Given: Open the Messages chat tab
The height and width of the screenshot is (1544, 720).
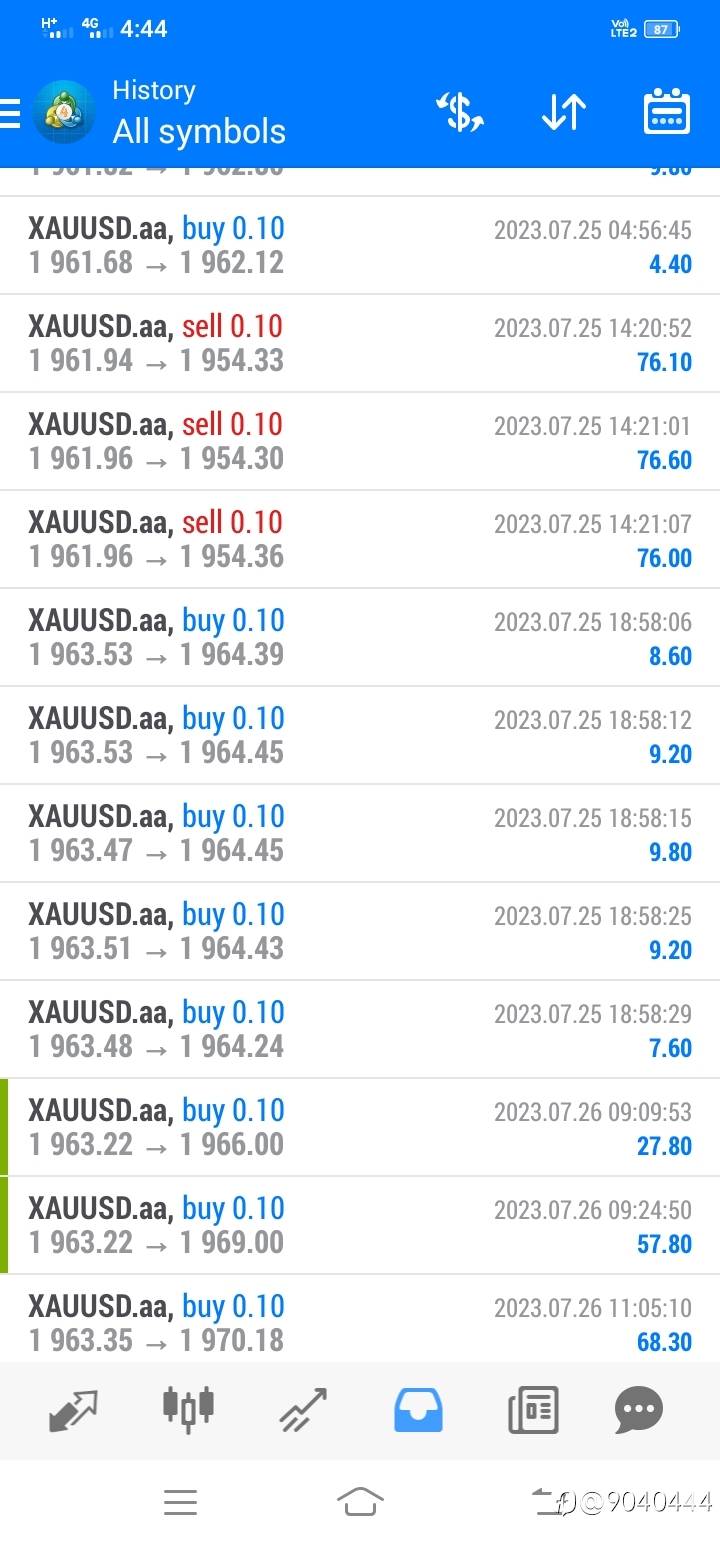Looking at the screenshot, I should 639,1410.
